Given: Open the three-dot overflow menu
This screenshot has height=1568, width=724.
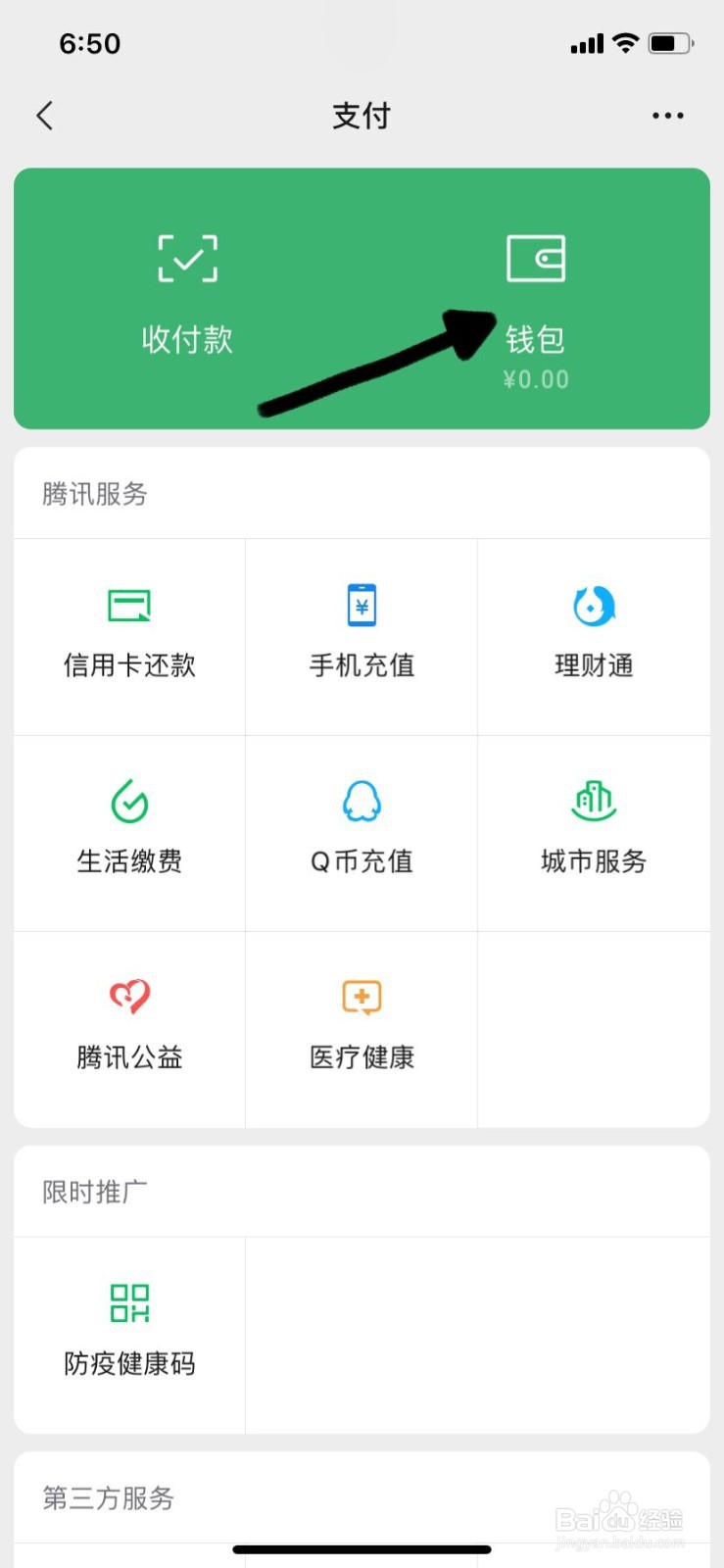Looking at the screenshot, I should click(x=668, y=116).
